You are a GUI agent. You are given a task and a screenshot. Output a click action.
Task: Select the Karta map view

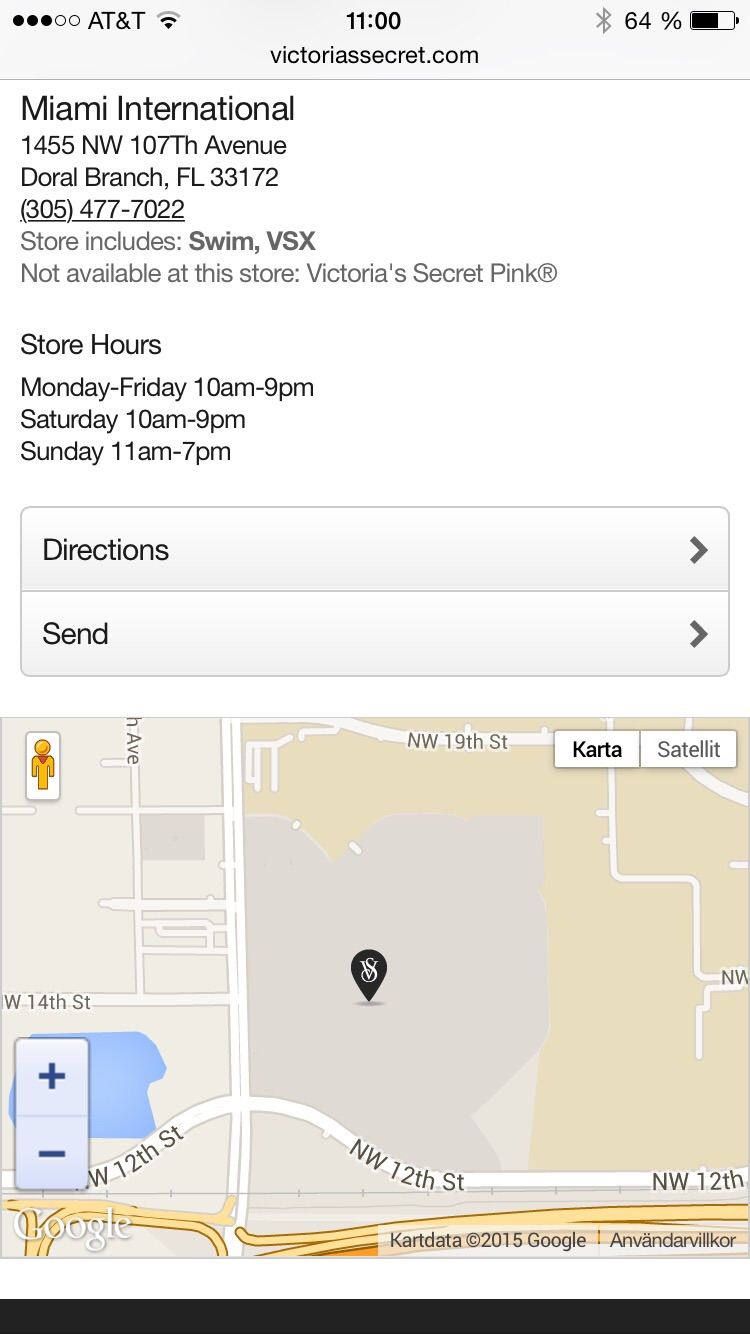(x=597, y=749)
